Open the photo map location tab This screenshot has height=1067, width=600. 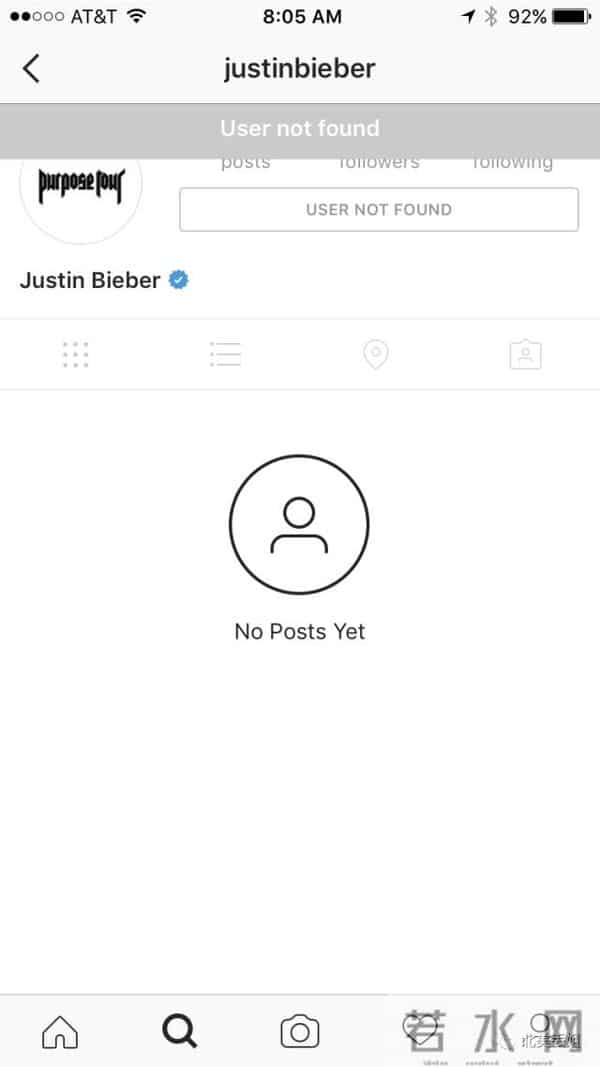pos(375,354)
